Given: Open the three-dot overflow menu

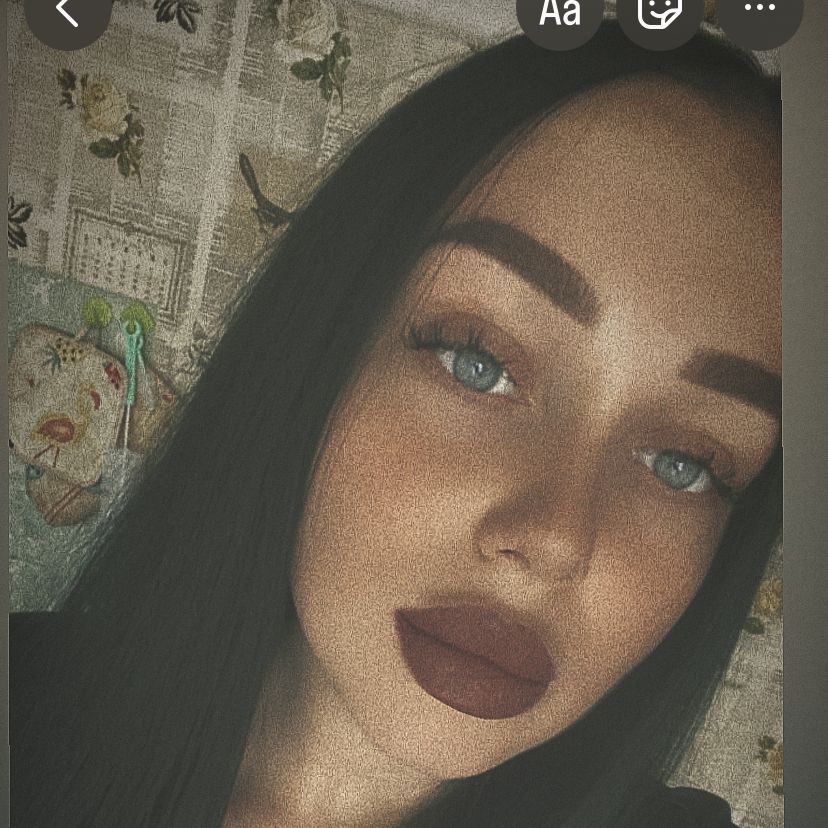Looking at the screenshot, I should (x=760, y=10).
